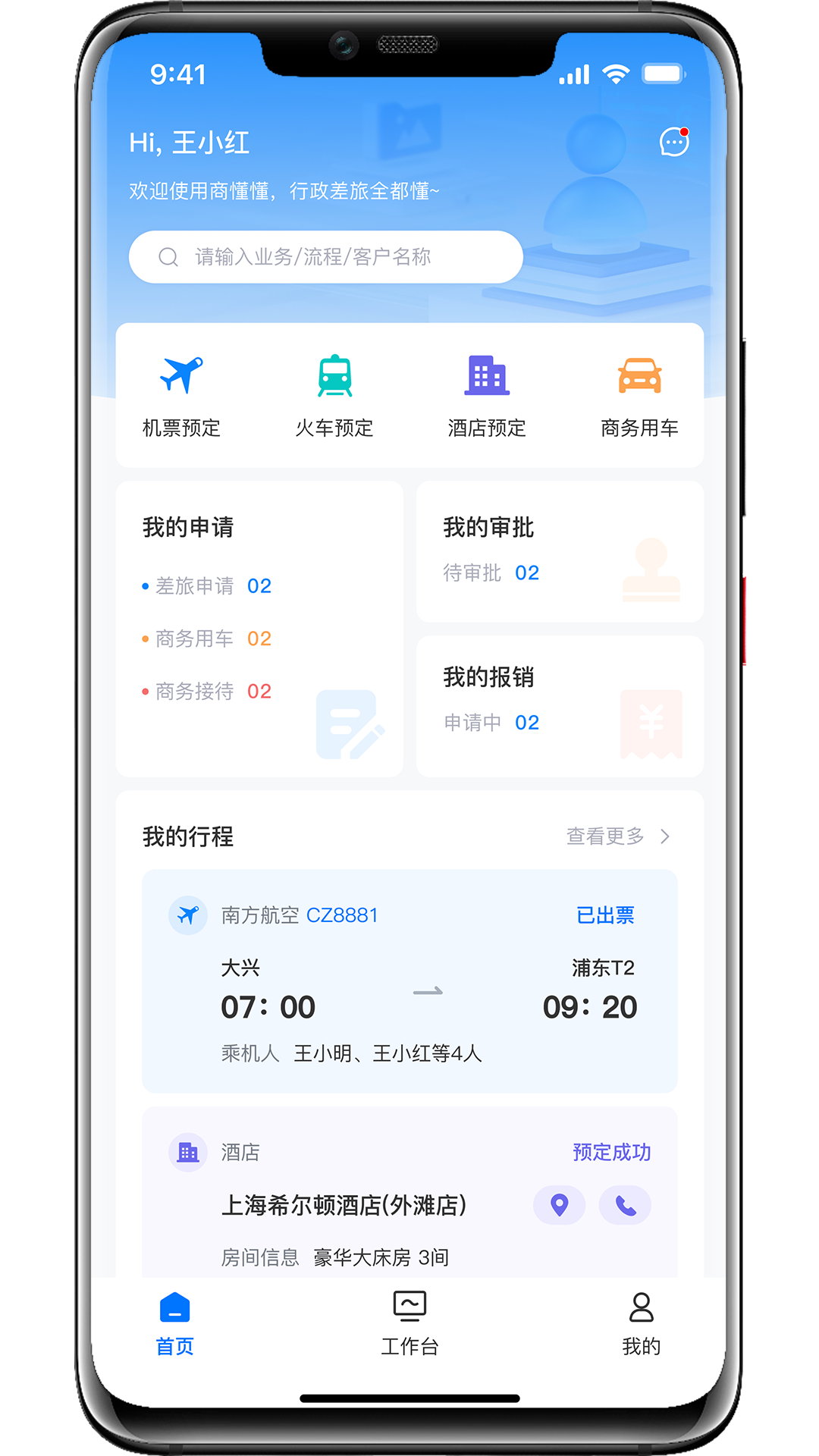
Task: Open the 南方航空 CZ8881 flight card
Action: click(x=409, y=981)
